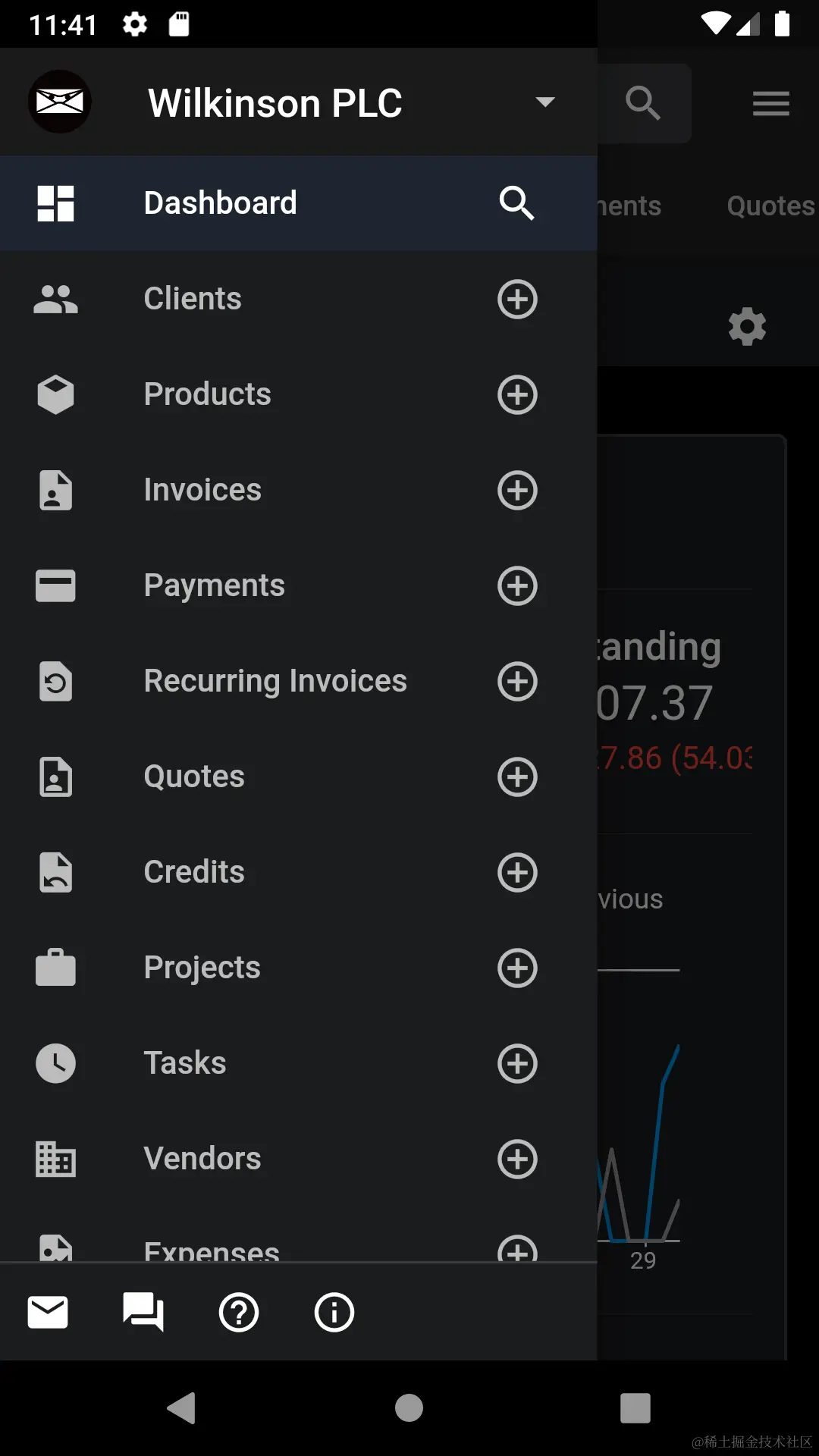Tap the system back button
The image size is (819, 1456).
click(x=182, y=1408)
